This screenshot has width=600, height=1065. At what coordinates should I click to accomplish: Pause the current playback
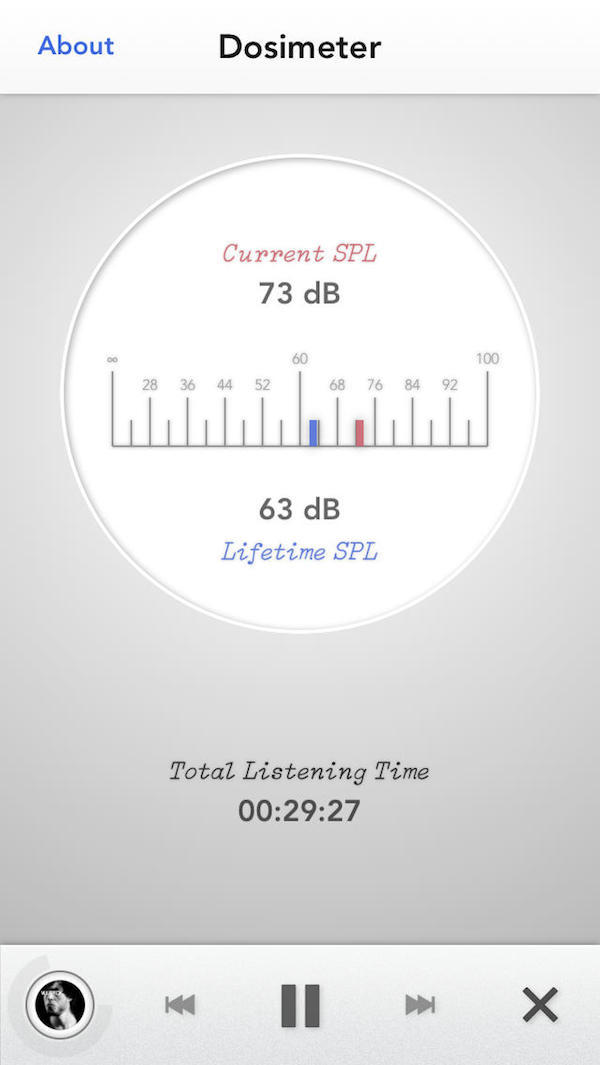[300, 1005]
